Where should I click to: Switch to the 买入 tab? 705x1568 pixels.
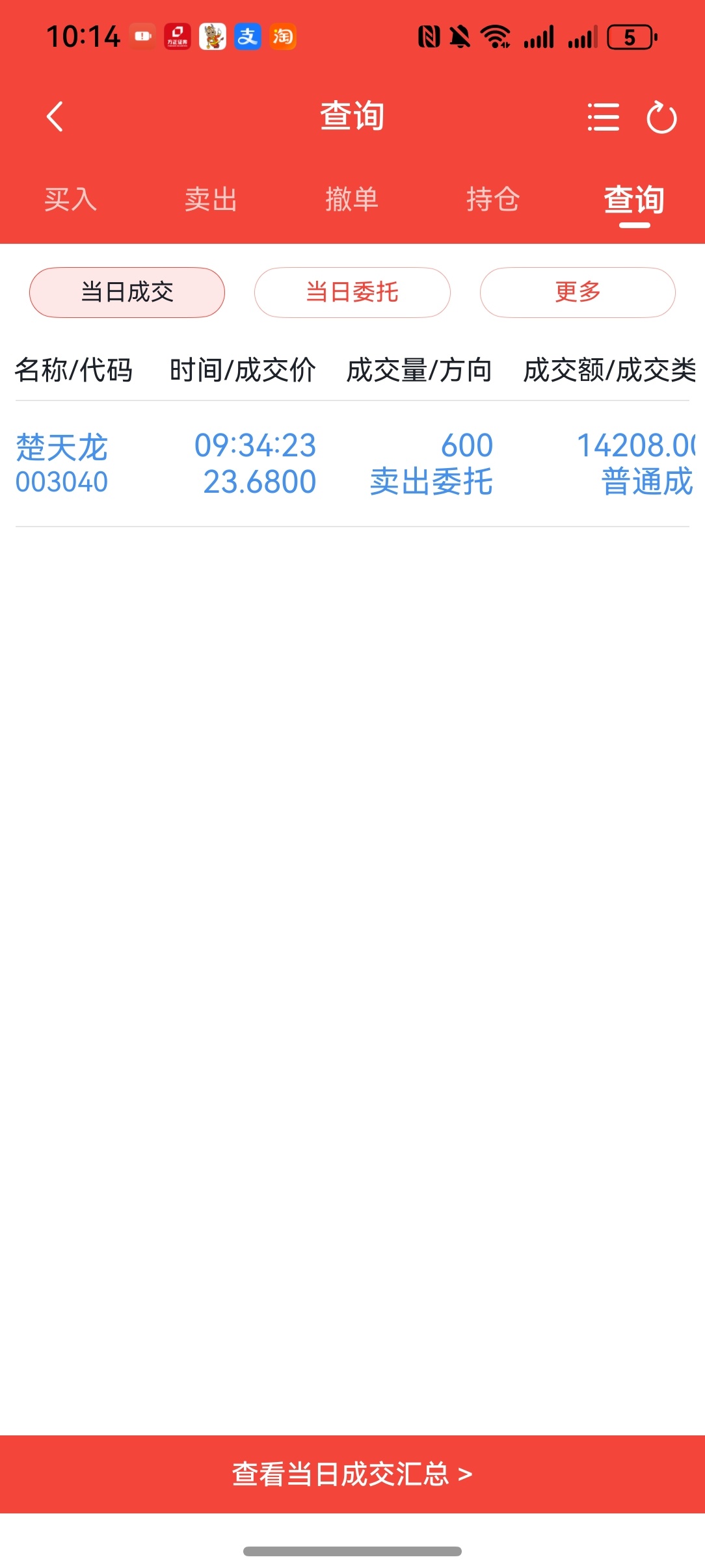70,199
